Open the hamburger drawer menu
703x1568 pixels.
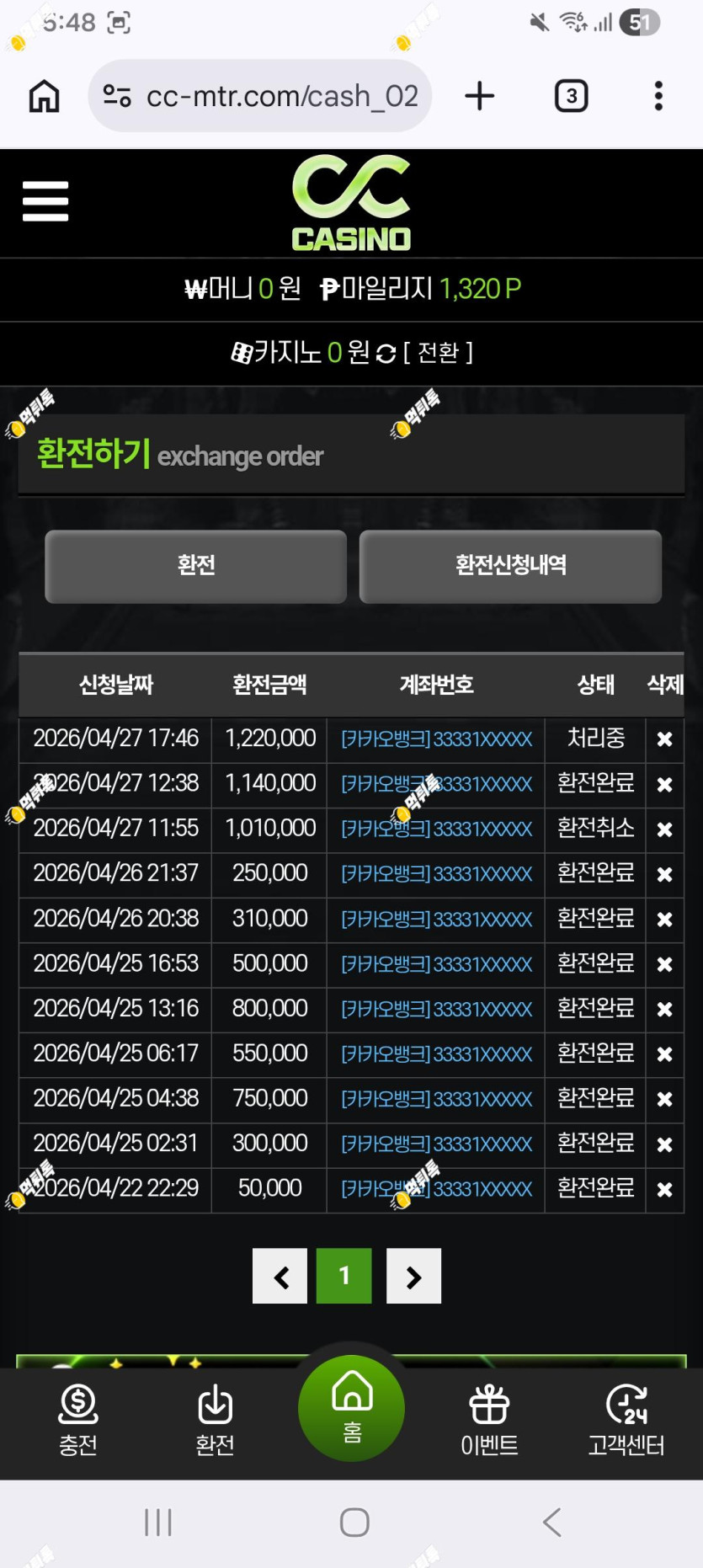[x=45, y=202]
